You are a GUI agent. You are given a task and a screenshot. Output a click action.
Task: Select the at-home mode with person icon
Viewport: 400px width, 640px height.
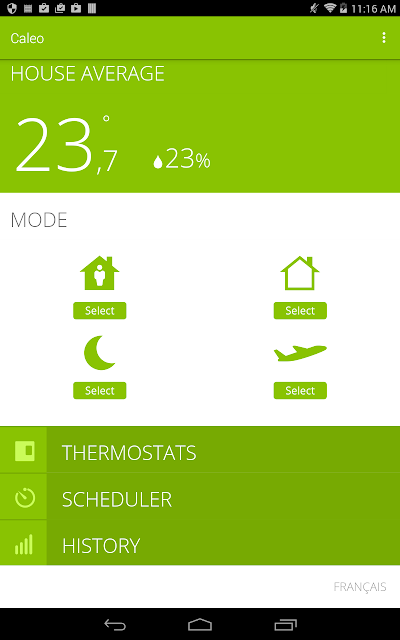pyautogui.click(x=100, y=311)
